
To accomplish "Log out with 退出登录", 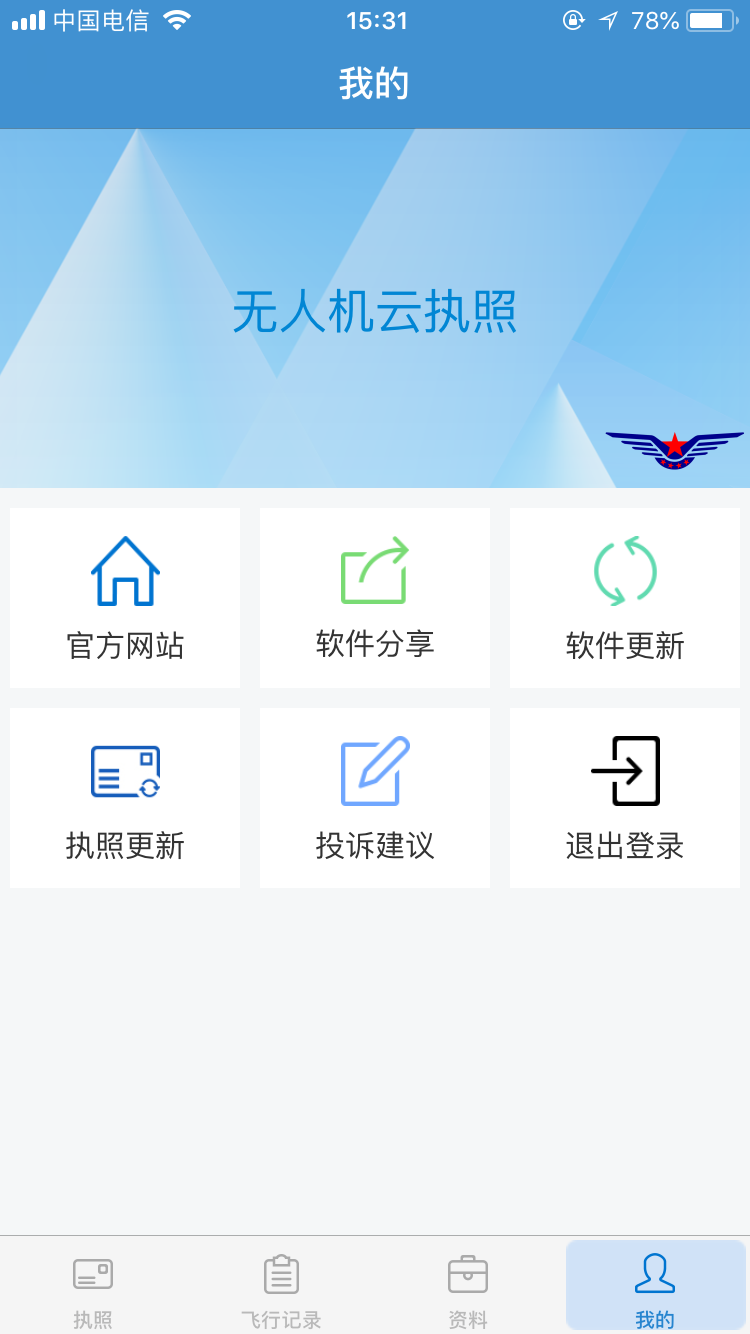I will pyautogui.click(x=625, y=798).
